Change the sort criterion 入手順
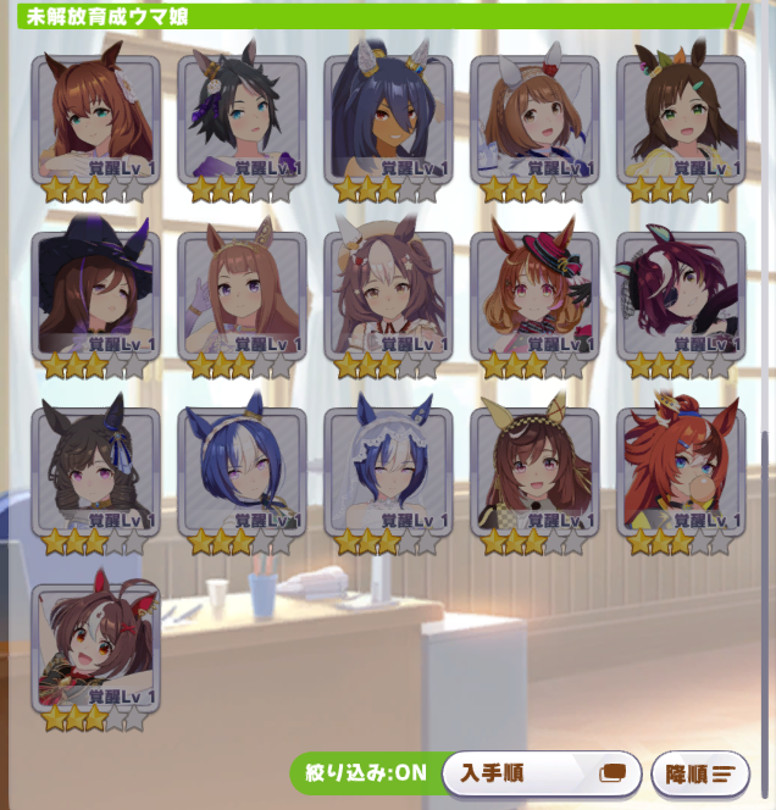 click(541, 773)
